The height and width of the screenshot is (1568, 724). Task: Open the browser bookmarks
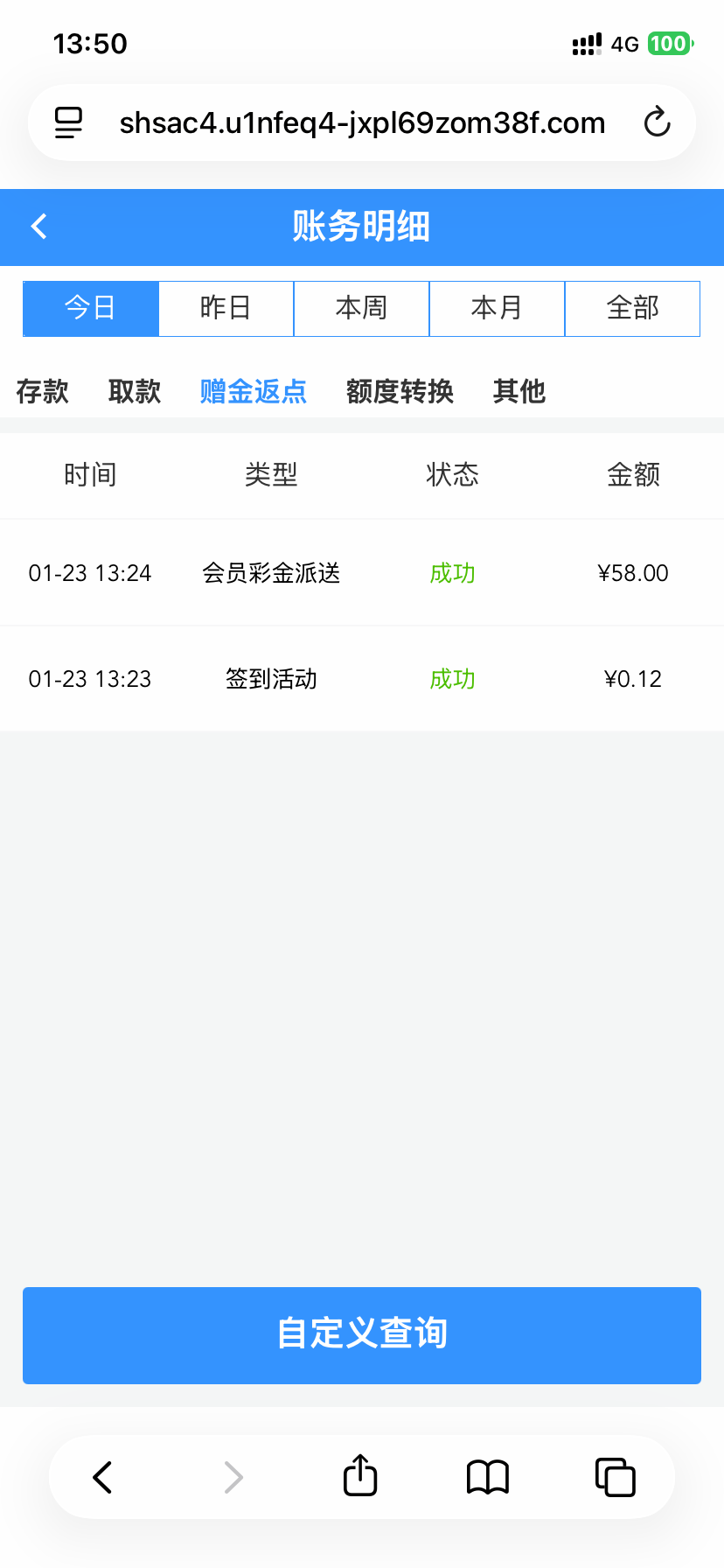488,1477
